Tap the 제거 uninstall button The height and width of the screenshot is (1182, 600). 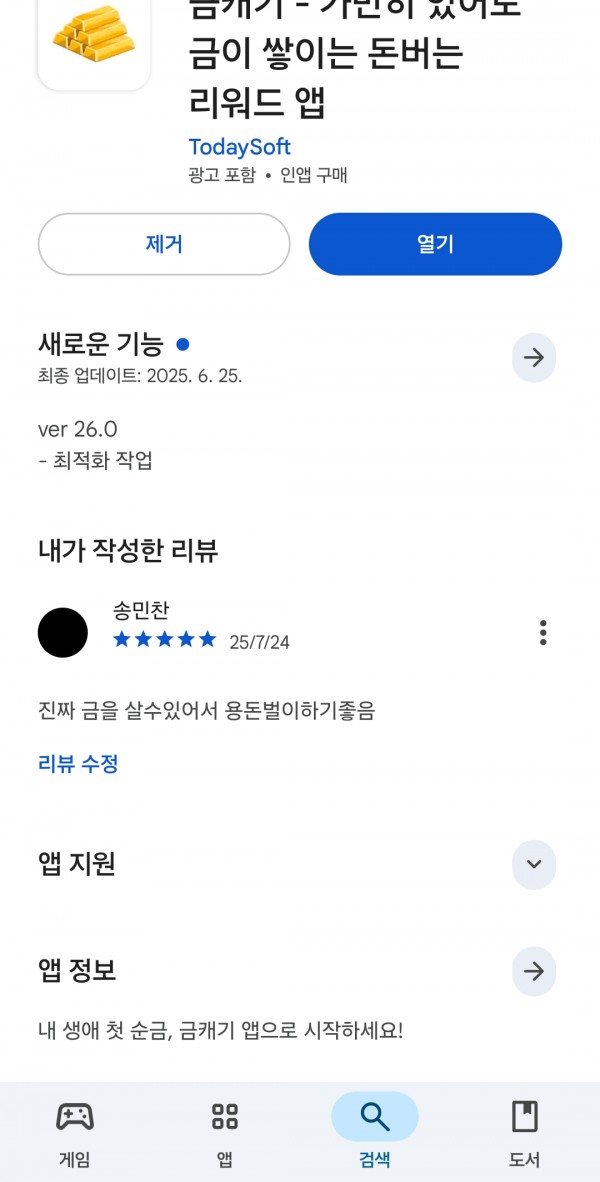pyautogui.click(x=164, y=244)
